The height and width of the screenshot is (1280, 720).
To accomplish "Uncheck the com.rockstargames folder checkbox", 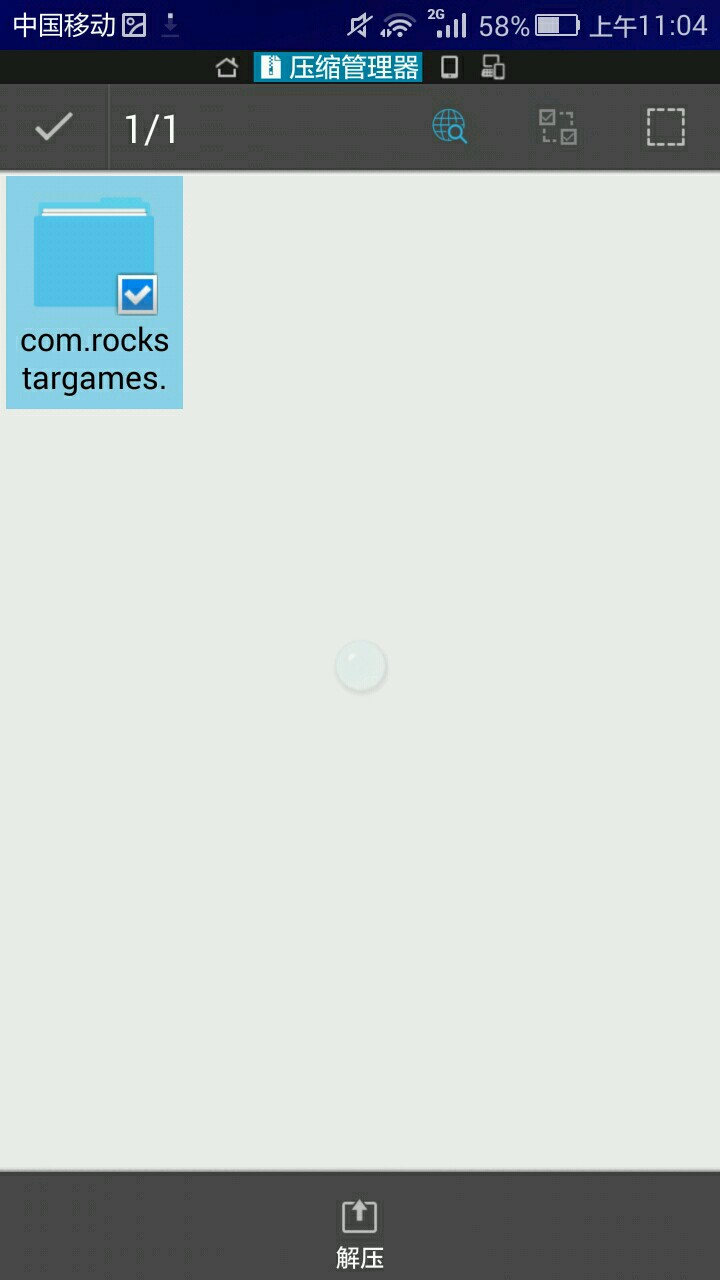I will point(137,294).
